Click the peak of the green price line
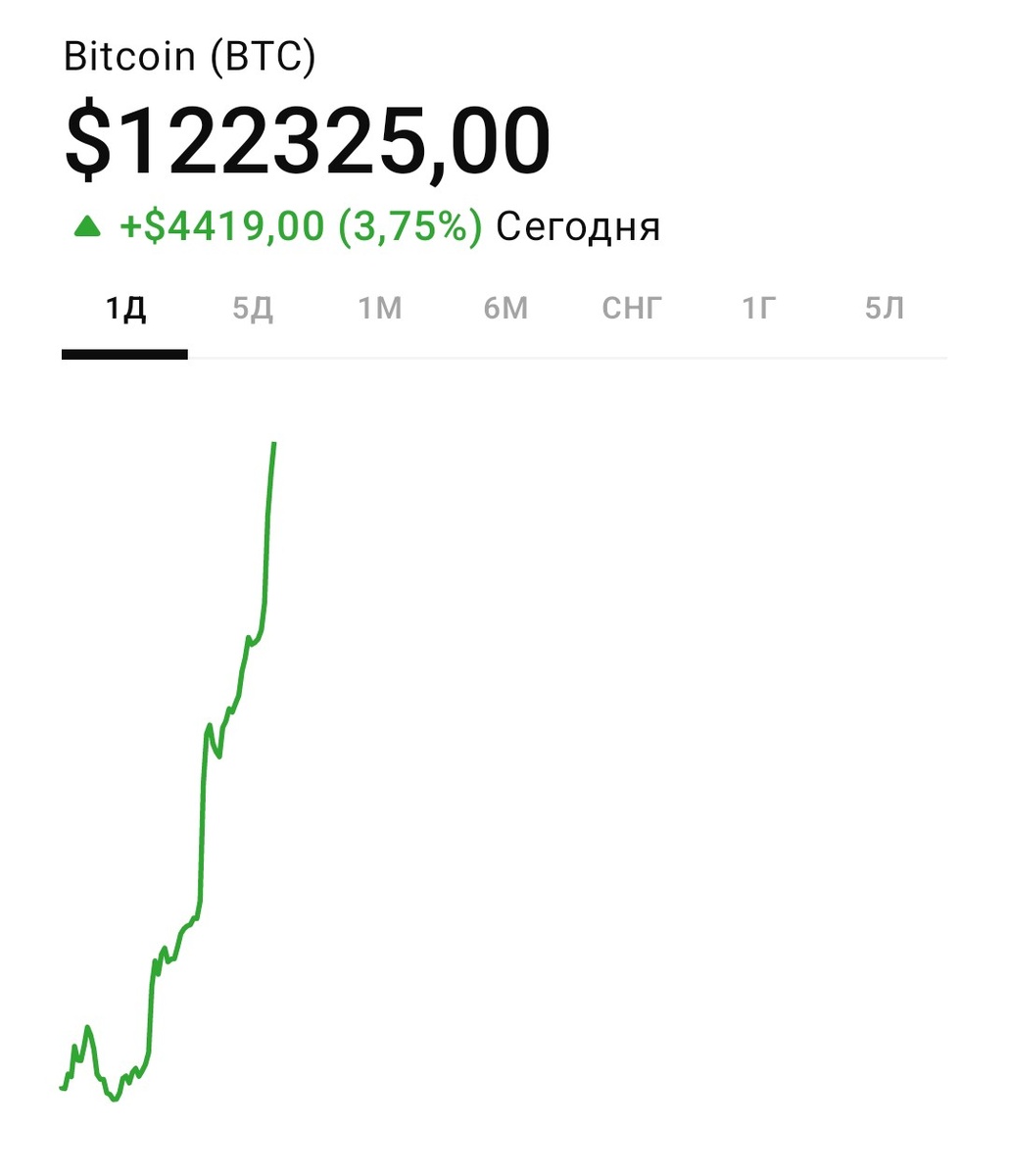This screenshot has height=1176, width=1009. click(x=274, y=444)
